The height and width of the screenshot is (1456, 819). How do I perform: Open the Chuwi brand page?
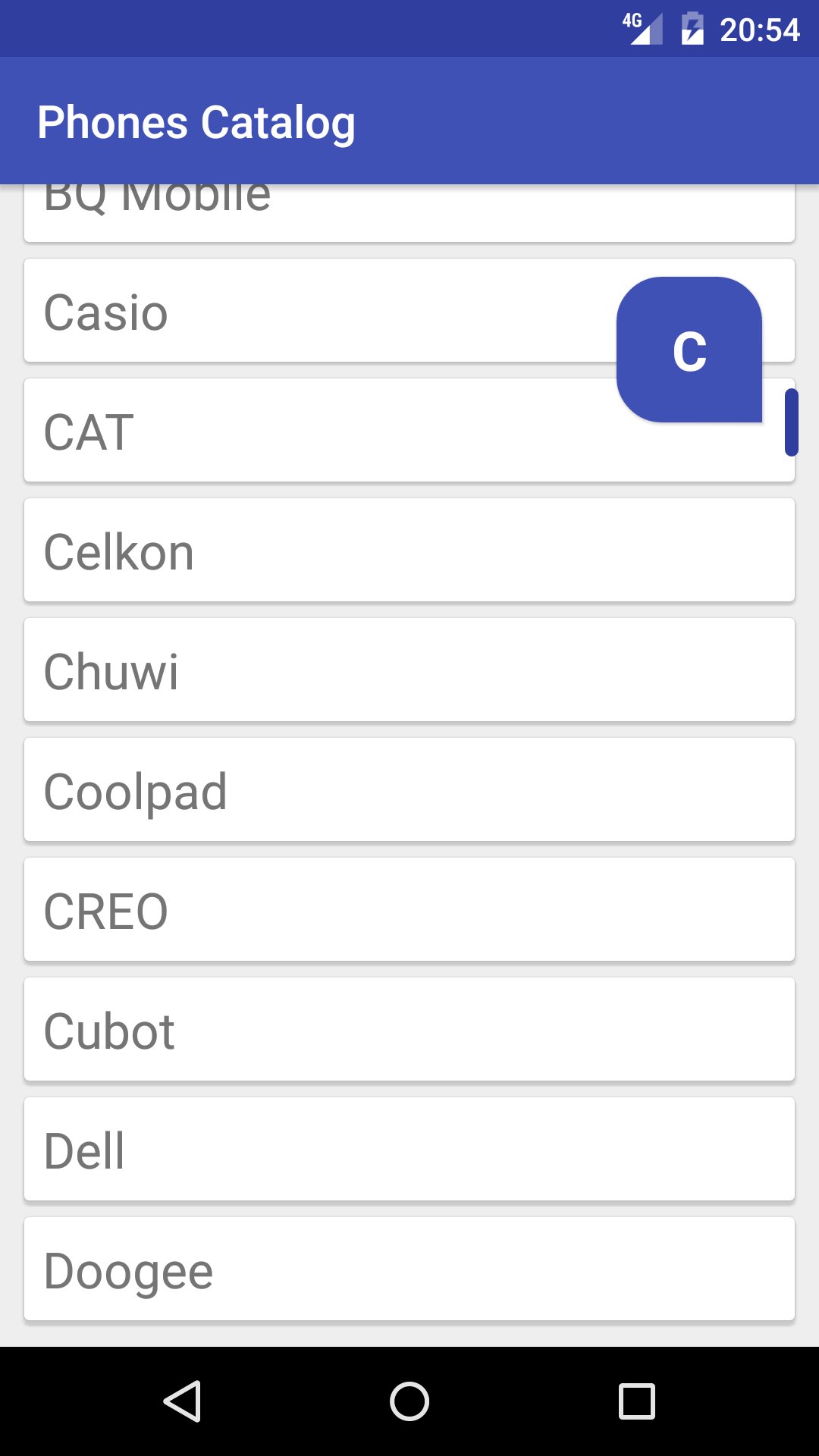303,670
